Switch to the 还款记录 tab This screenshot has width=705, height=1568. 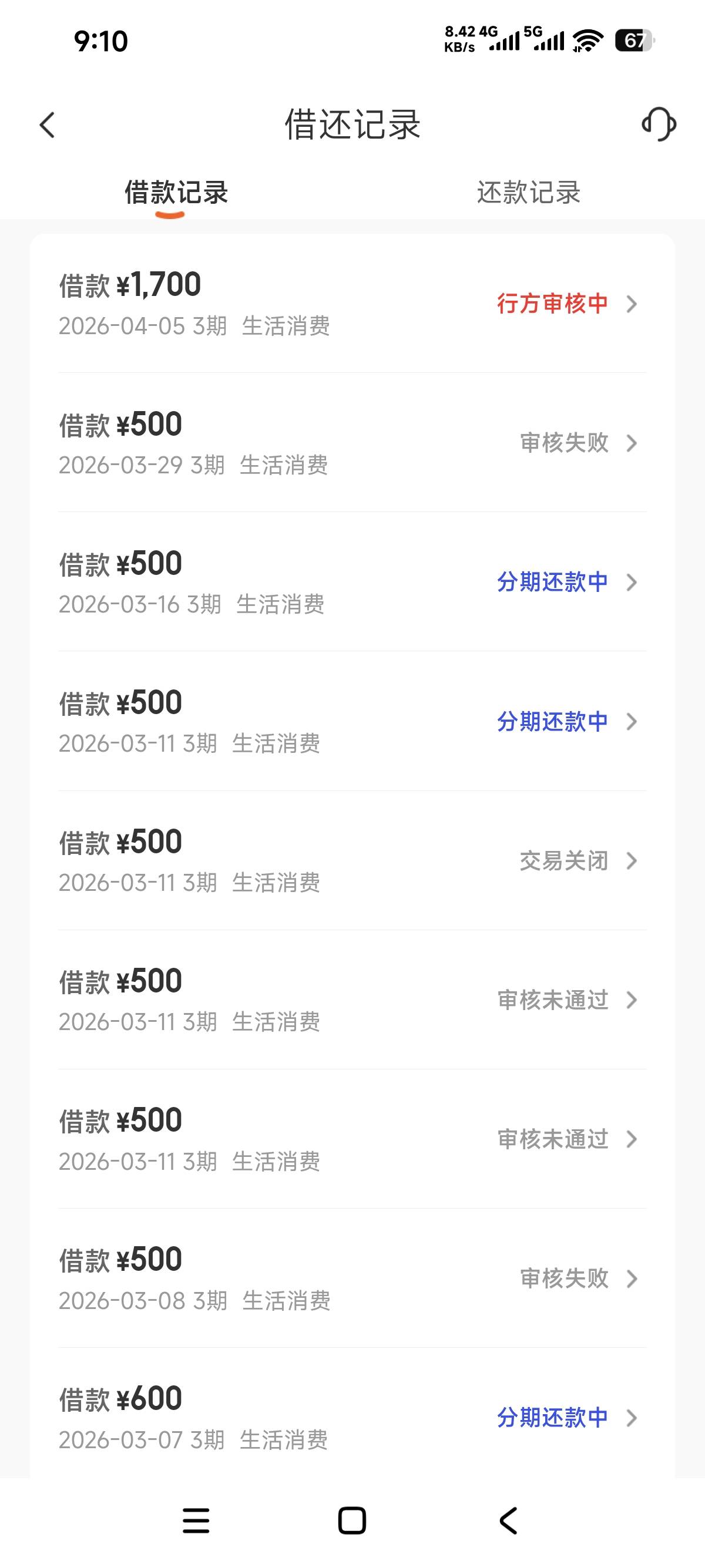pyautogui.click(x=528, y=193)
